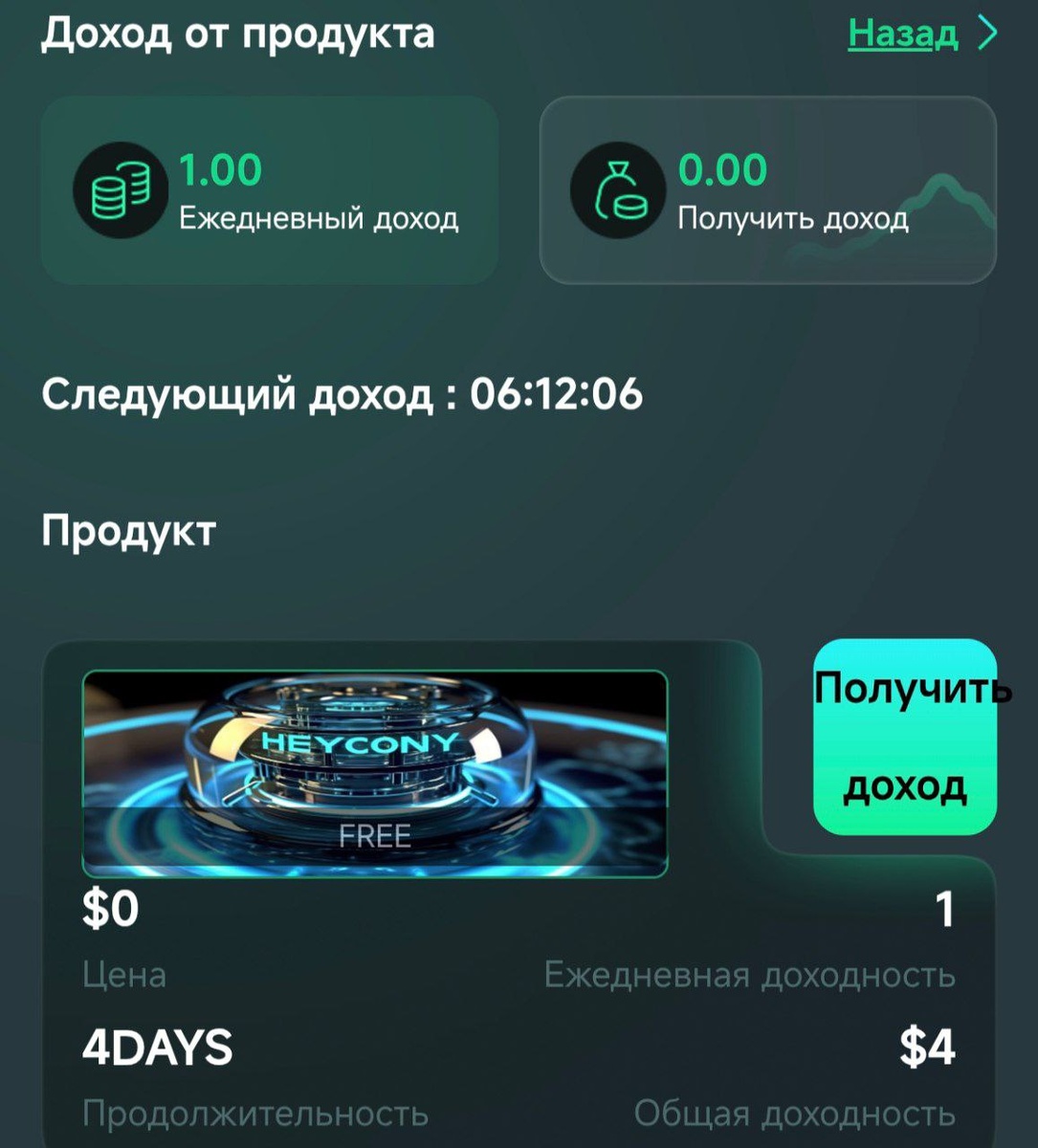
Task: Open the HEYCONY FREE product image
Action: (x=375, y=773)
